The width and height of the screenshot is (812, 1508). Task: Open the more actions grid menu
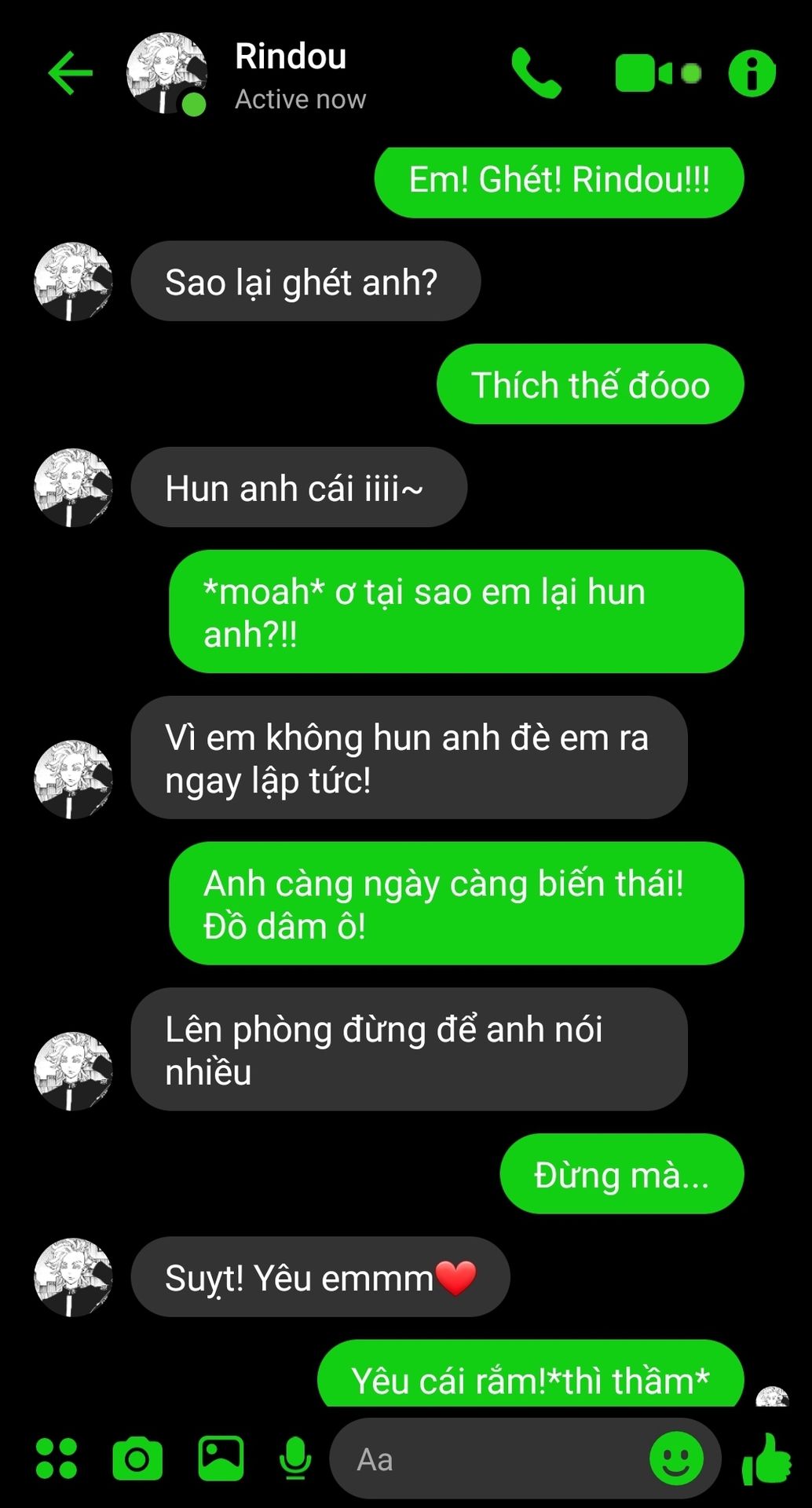coord(57,1459)
